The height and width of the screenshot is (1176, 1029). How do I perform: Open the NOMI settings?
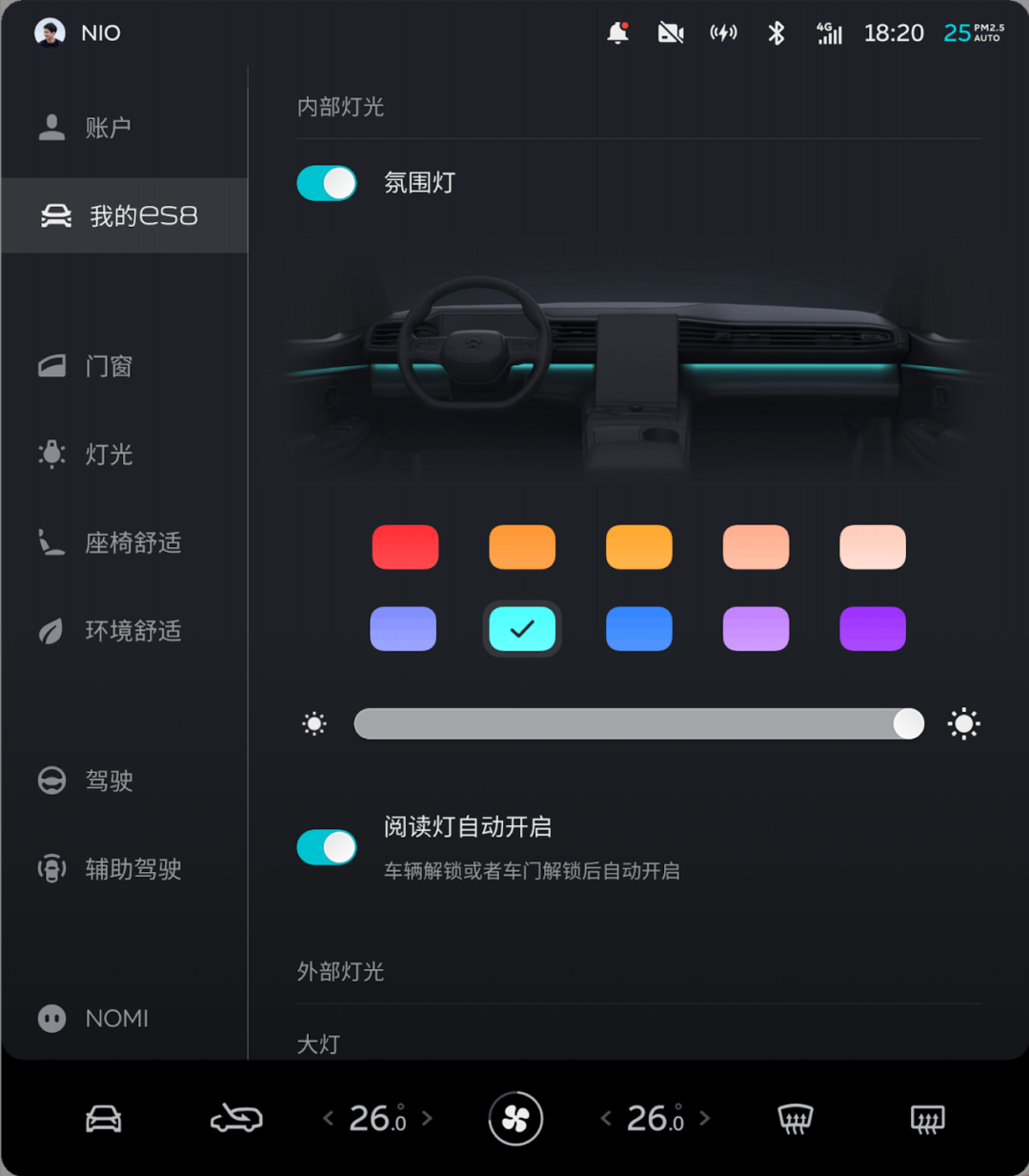(115, 1019)
